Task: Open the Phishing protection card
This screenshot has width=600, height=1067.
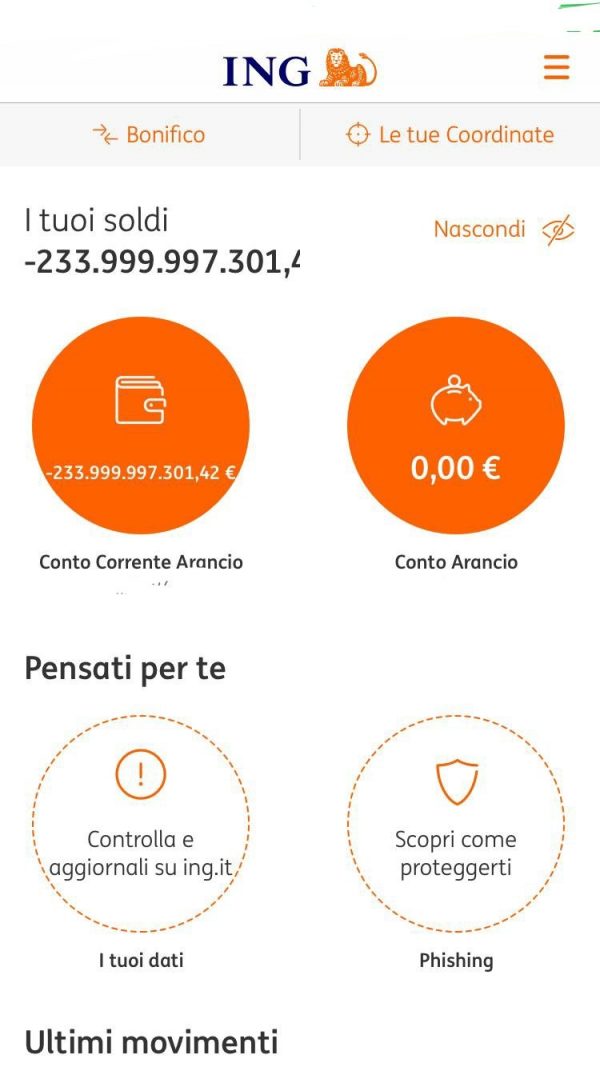Action: (456, 823)
